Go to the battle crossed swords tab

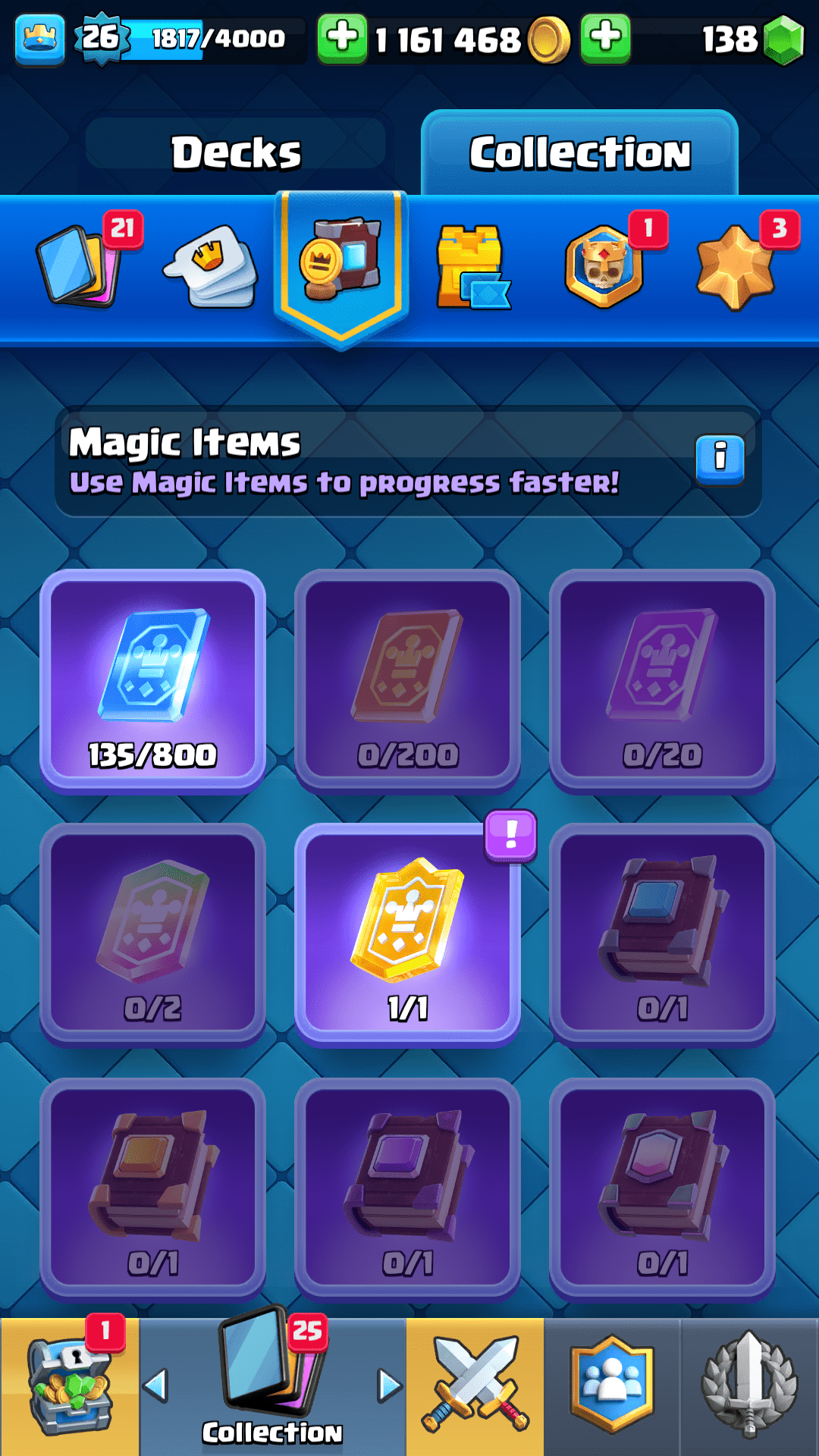click(x=475, y=1386)
